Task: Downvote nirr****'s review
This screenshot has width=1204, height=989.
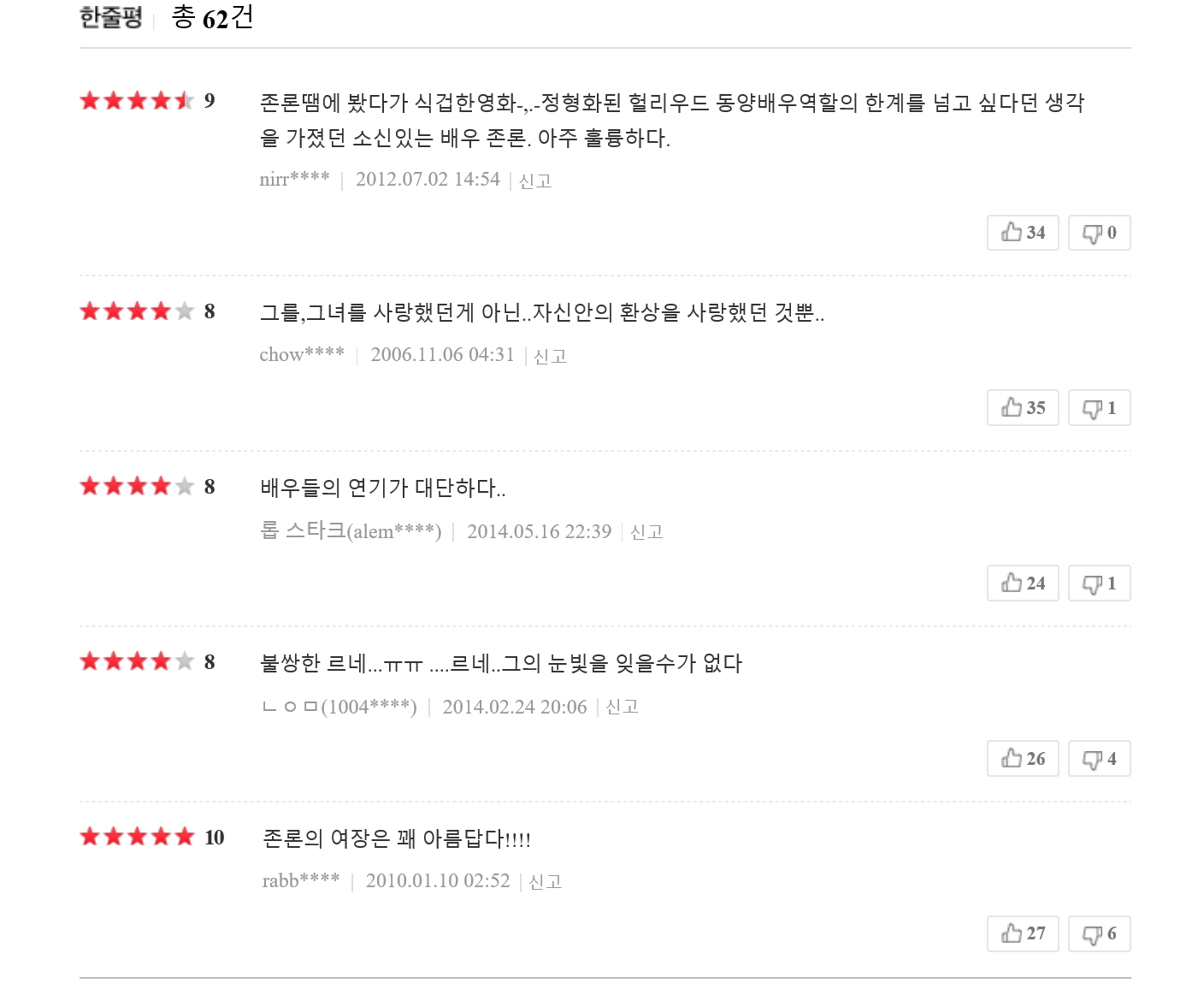Action: (1099, 233)
